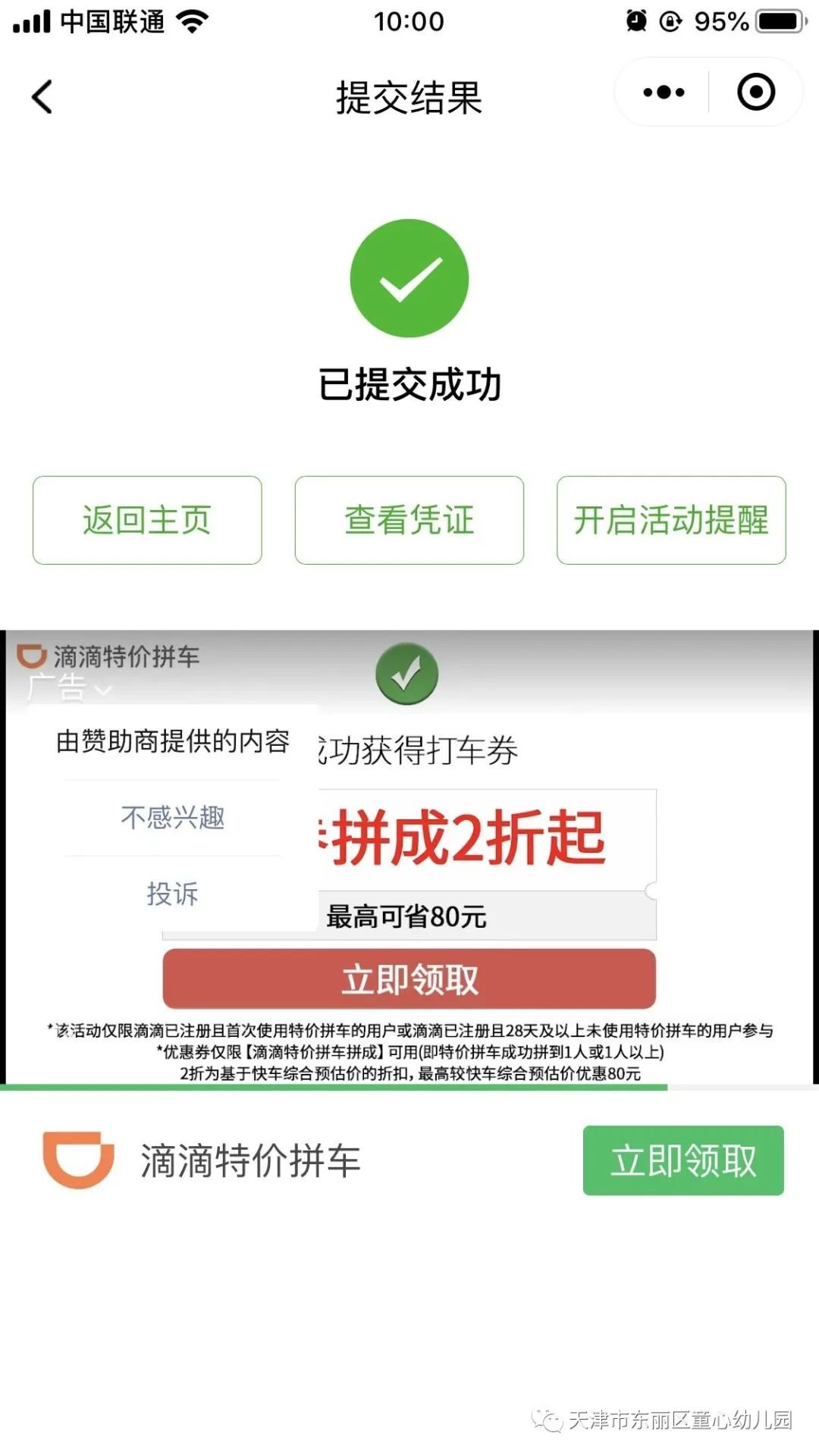The height and width of the screenshot is (1456, 819).
Task: Tap 返回主页 button
Action: tap(147, 520)
